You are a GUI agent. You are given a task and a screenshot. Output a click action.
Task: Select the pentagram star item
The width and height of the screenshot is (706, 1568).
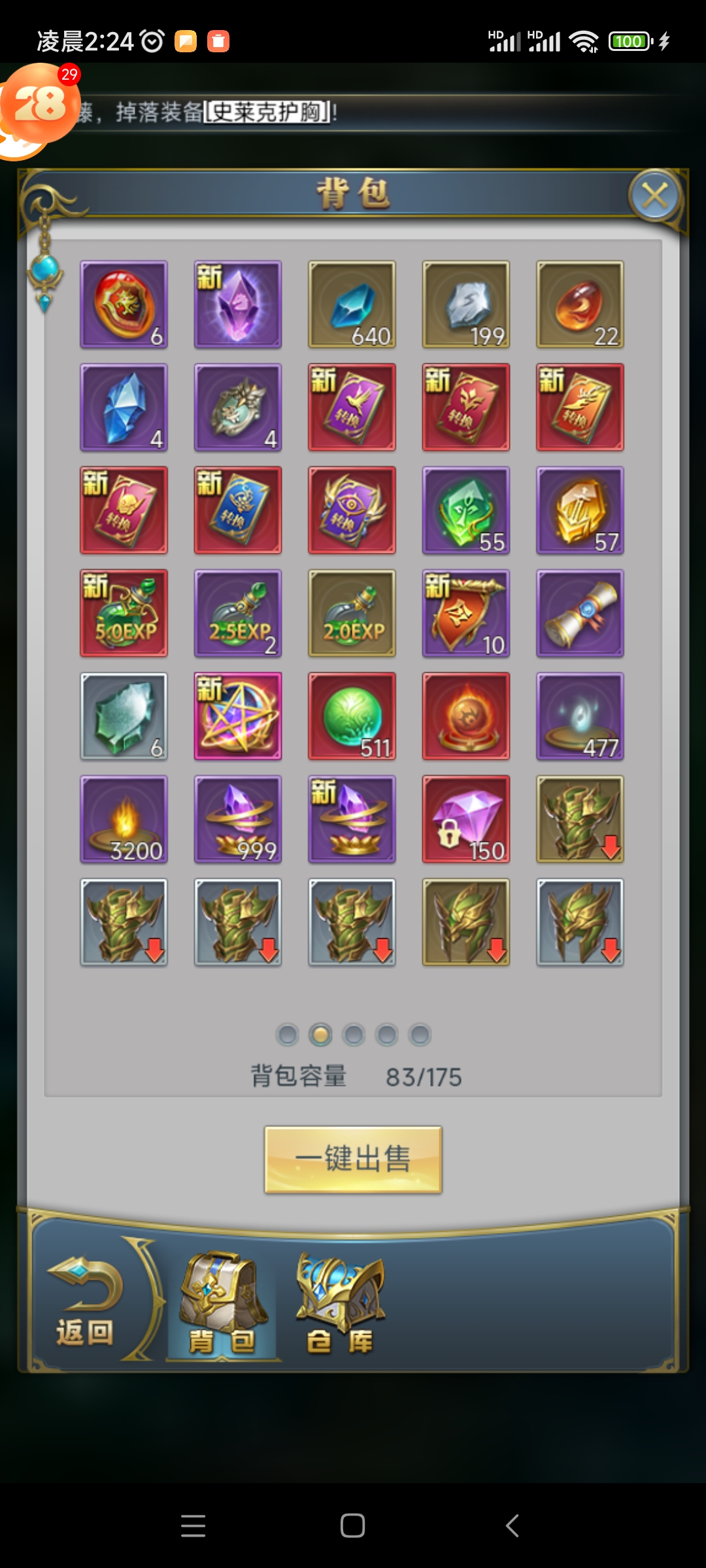(238, 716)
